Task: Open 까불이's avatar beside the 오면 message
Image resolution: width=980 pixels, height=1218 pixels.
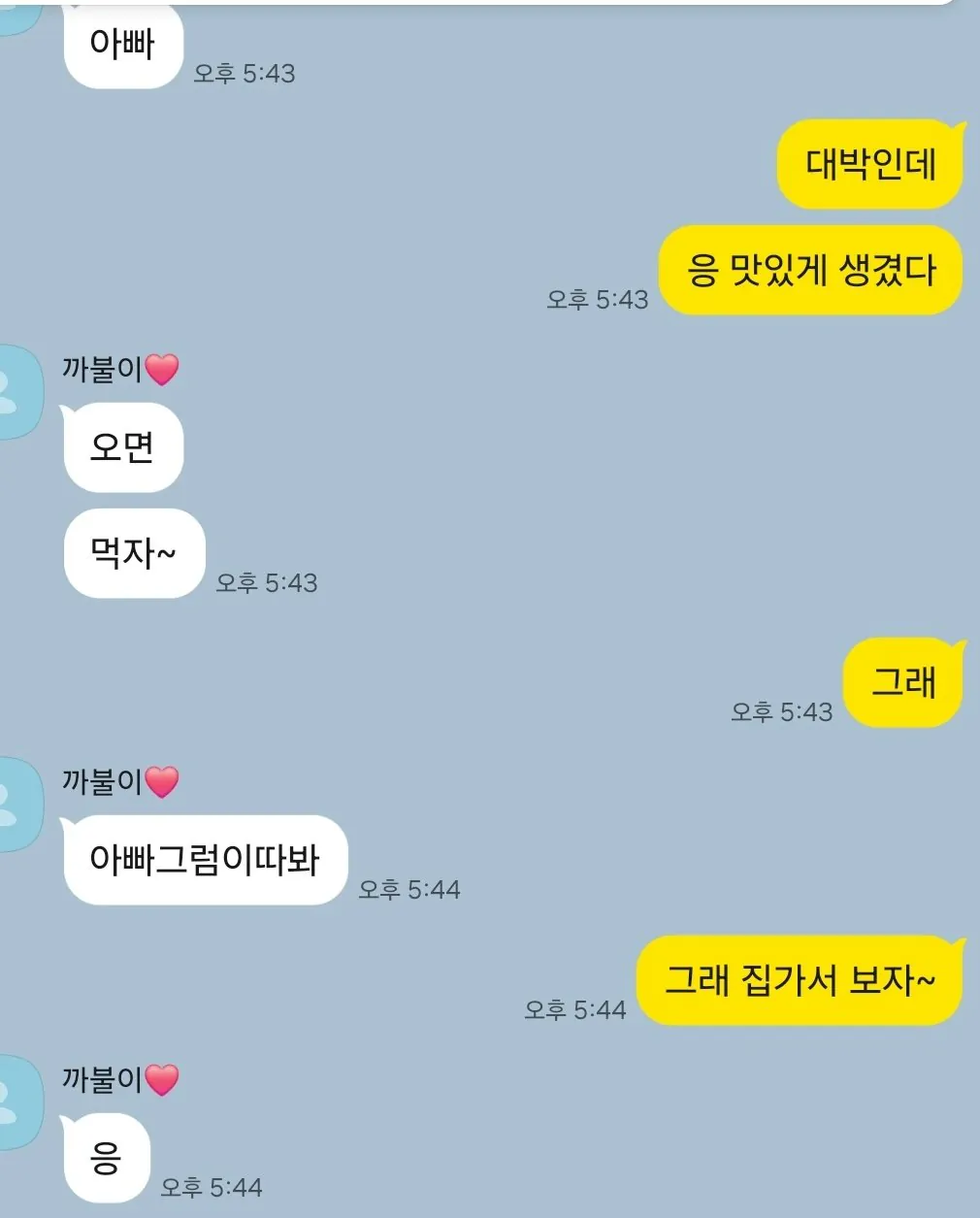Action: click(x=17, y=392)
